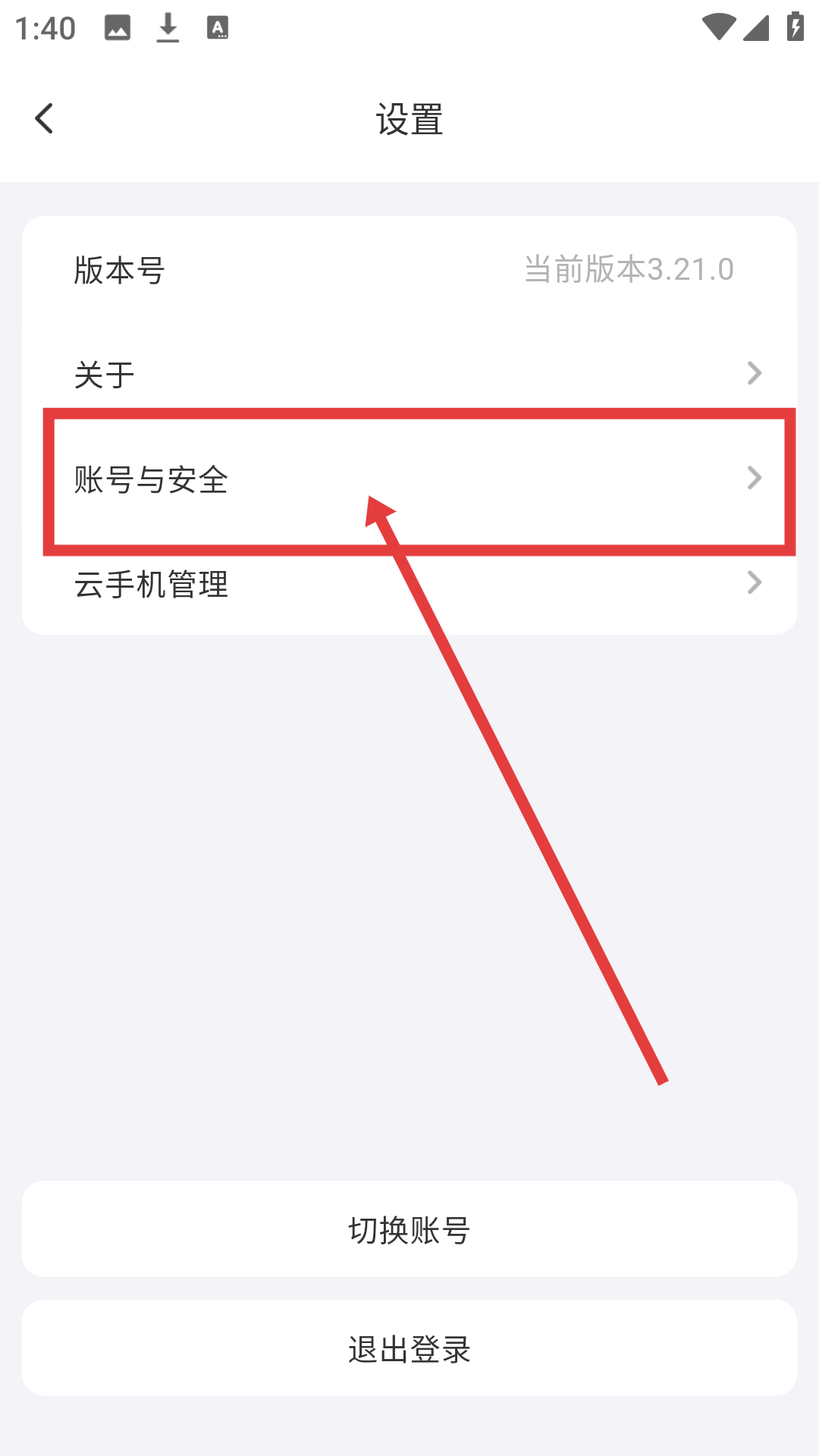The image size is (819, 1456).
Task: Open 账号与安全 settings
Action: pos(409,479)
